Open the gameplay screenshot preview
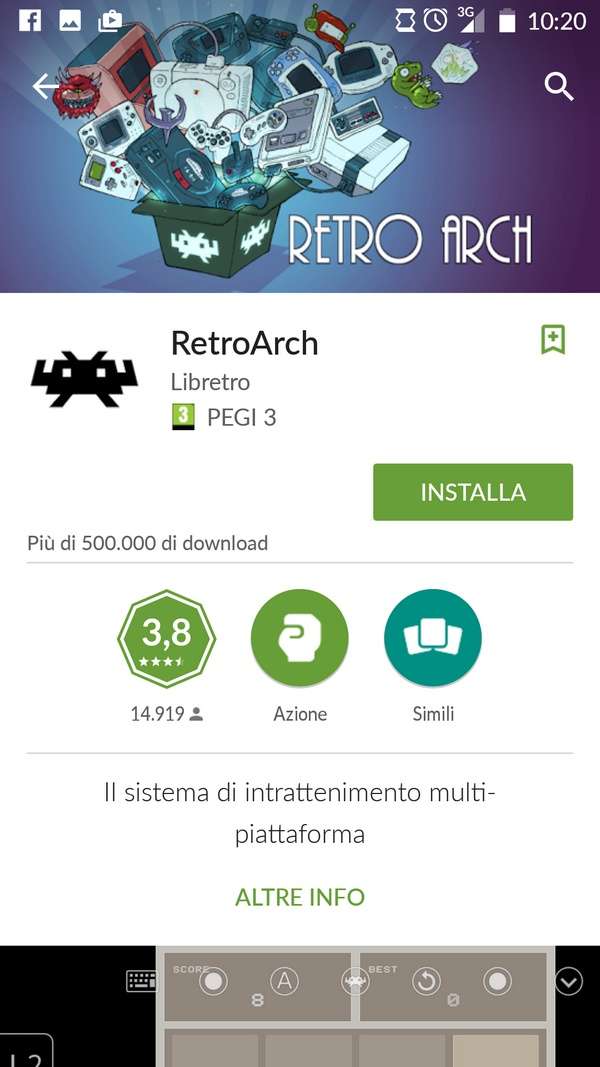 tap(300, 1006)
